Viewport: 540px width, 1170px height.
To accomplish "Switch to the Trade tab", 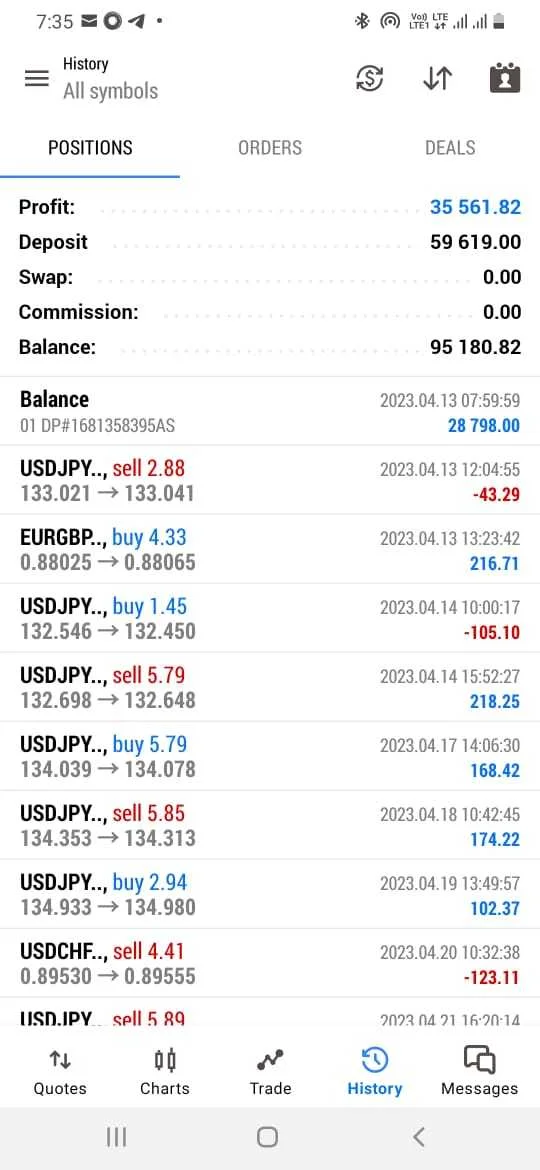I will coord(270,1072).
